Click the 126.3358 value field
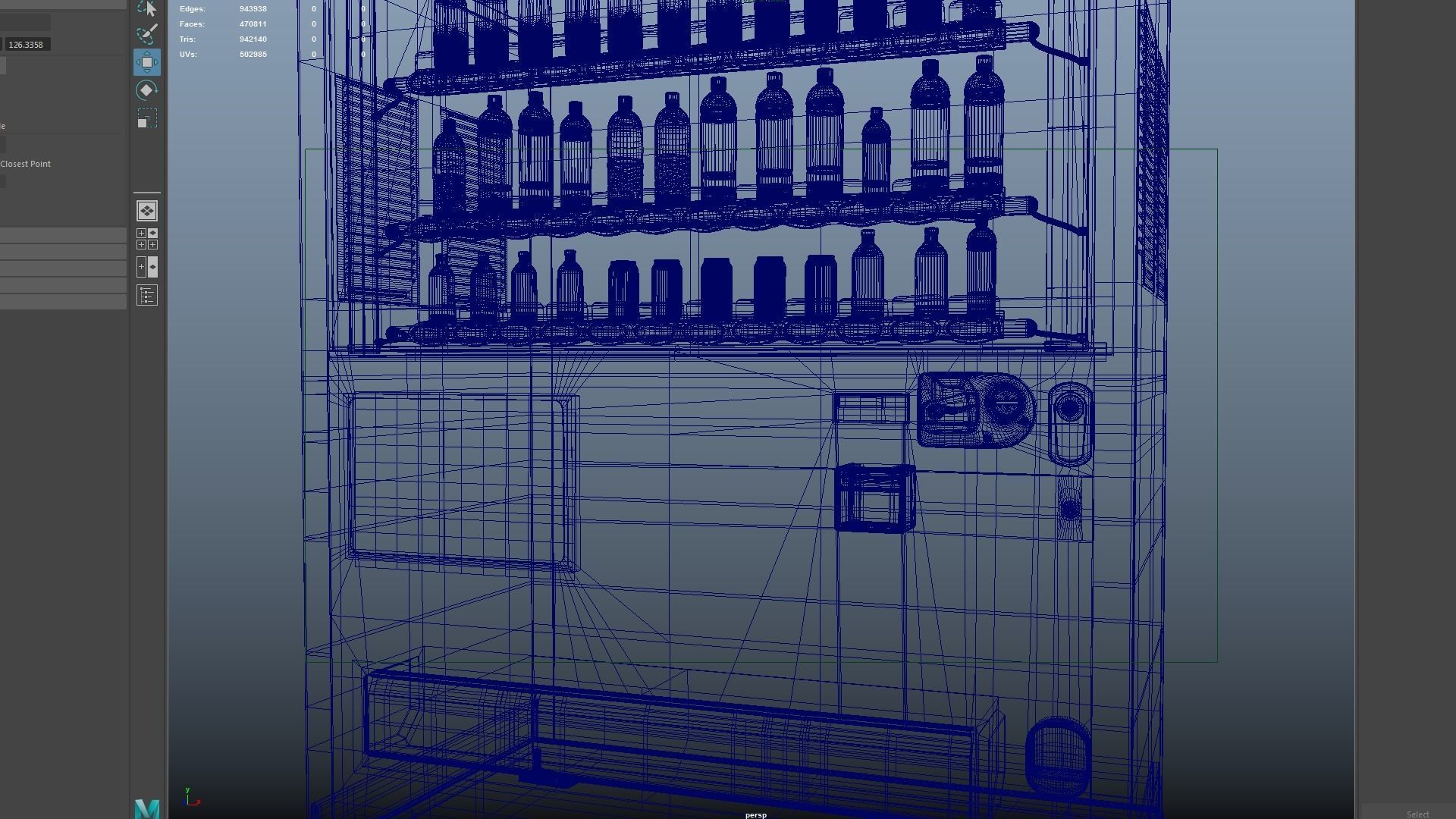 click(x=27, y=45)
